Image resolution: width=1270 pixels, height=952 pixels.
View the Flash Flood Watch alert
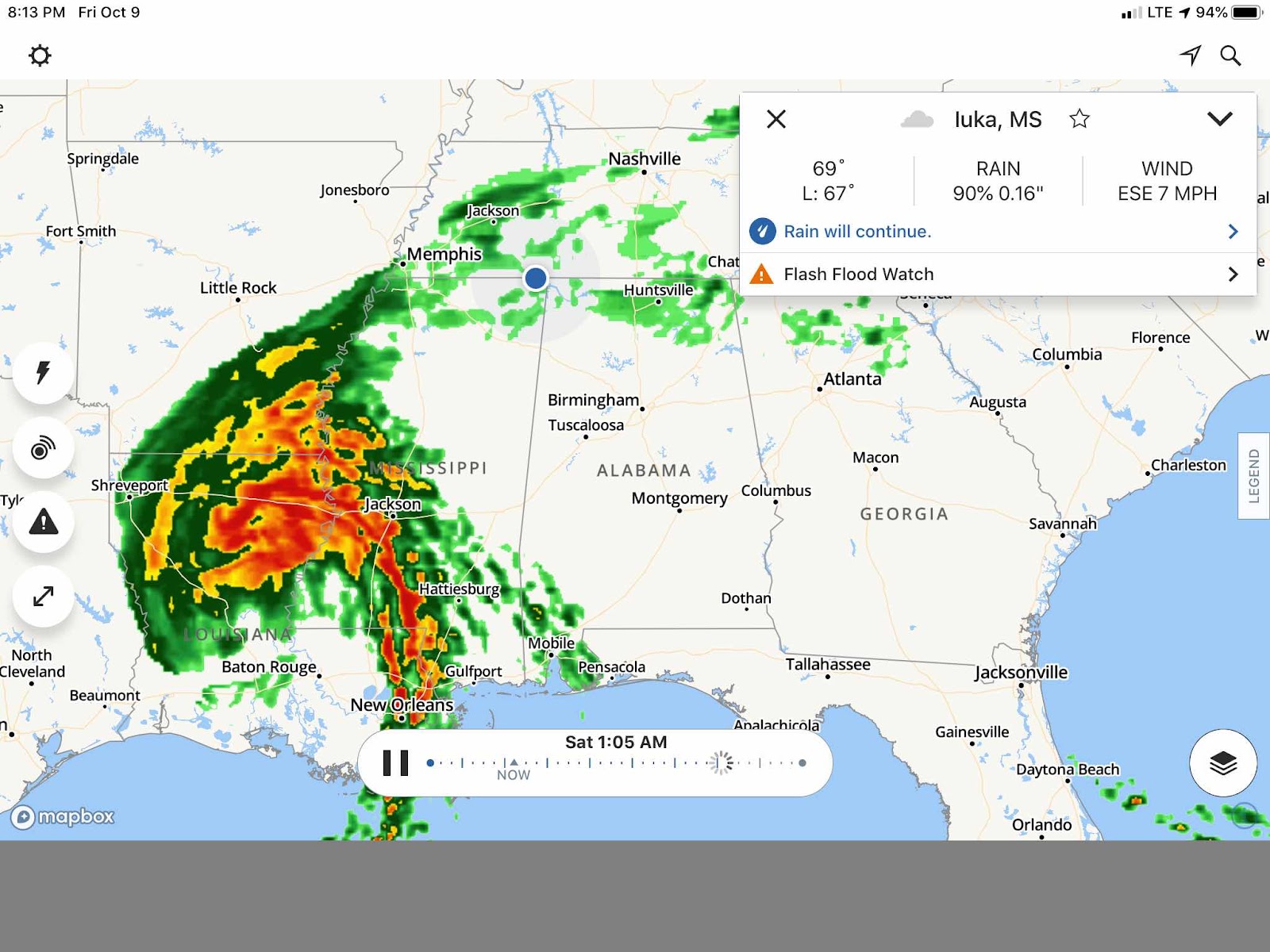pos(998,274)
